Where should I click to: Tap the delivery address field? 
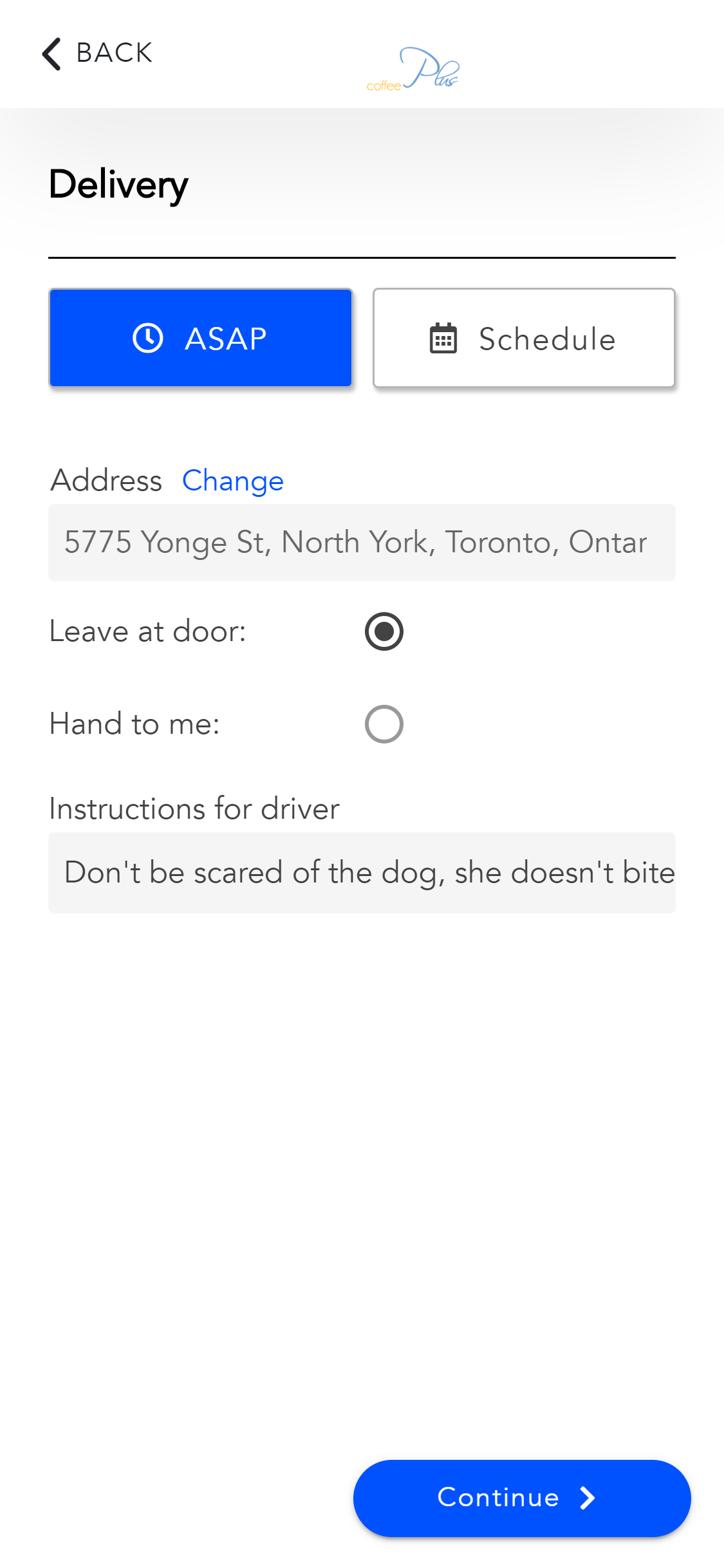(x=362, y=543)
